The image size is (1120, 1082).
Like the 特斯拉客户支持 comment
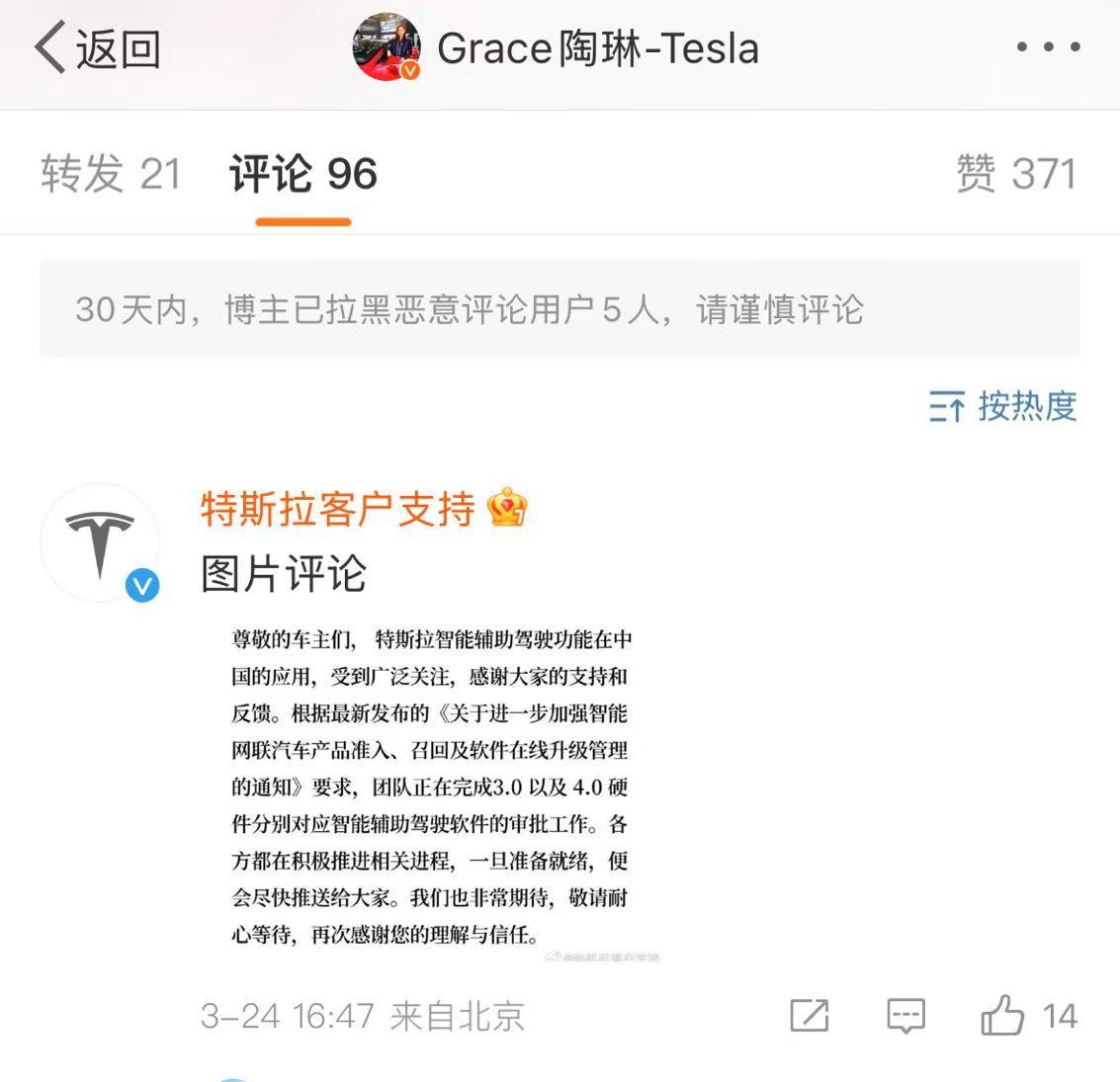coord(1002,1016)
